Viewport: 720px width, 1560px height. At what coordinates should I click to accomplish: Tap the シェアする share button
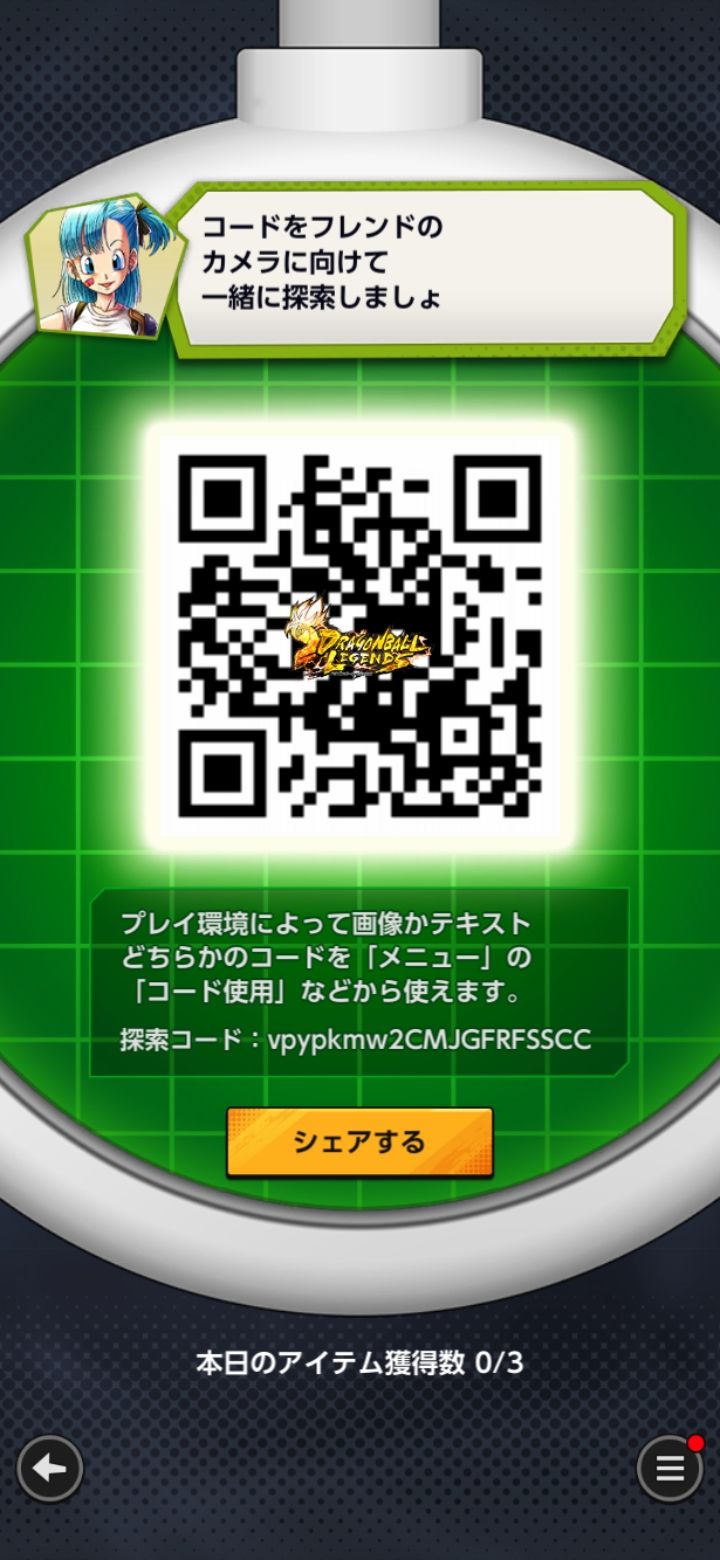[360, 1142]
